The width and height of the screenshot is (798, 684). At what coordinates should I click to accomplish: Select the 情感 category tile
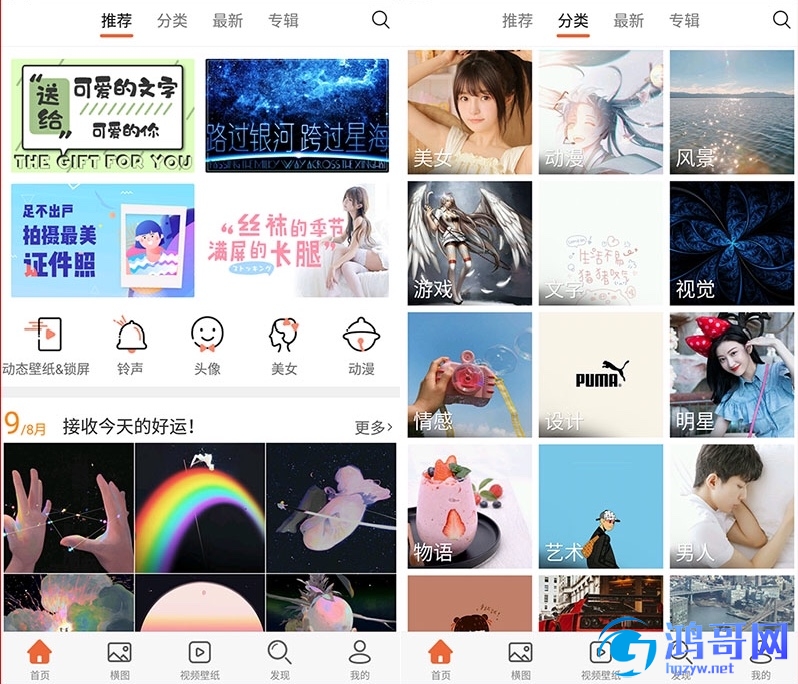[470, 374]
